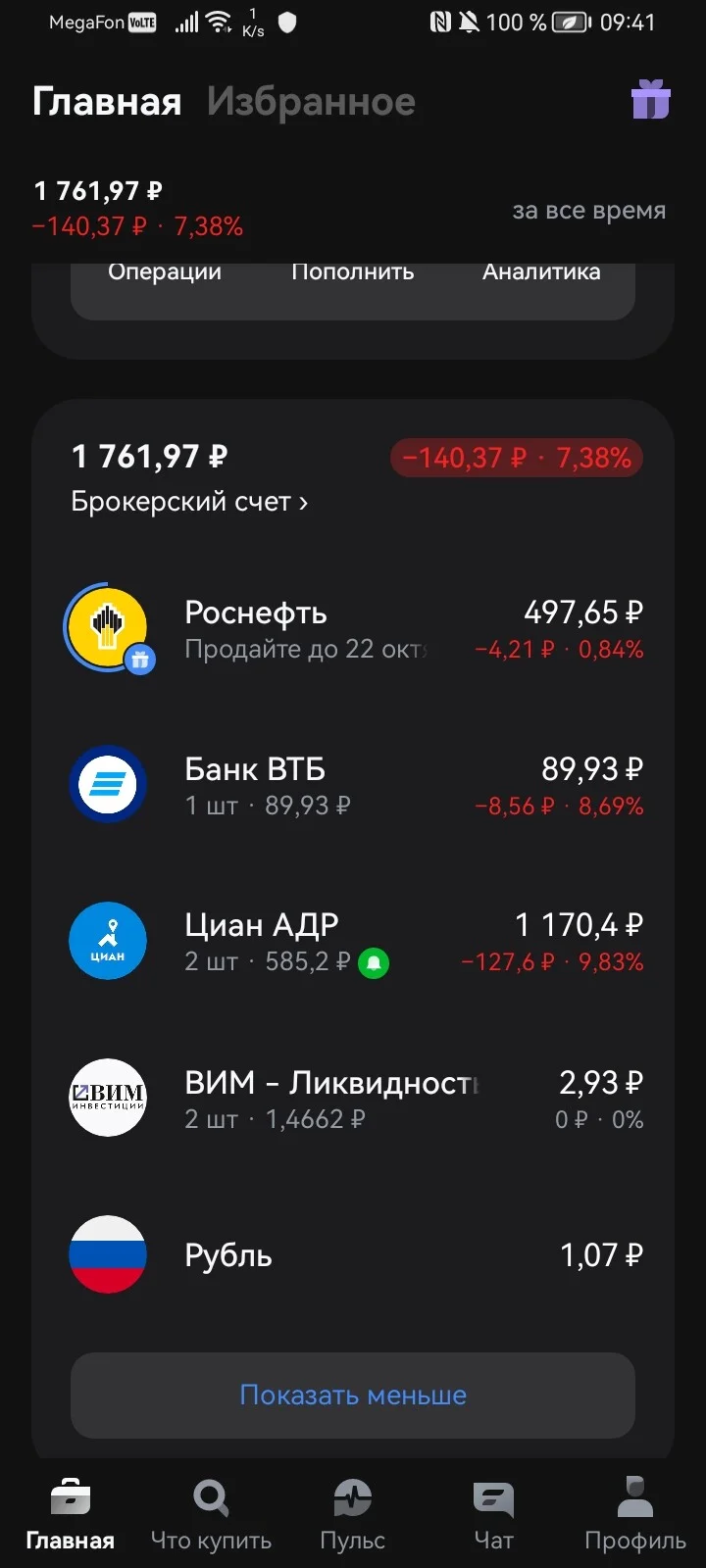The height and width of the screenshot is (1568, 706).
Task: Open the Циан АДР position
Action: click(353, 942)
